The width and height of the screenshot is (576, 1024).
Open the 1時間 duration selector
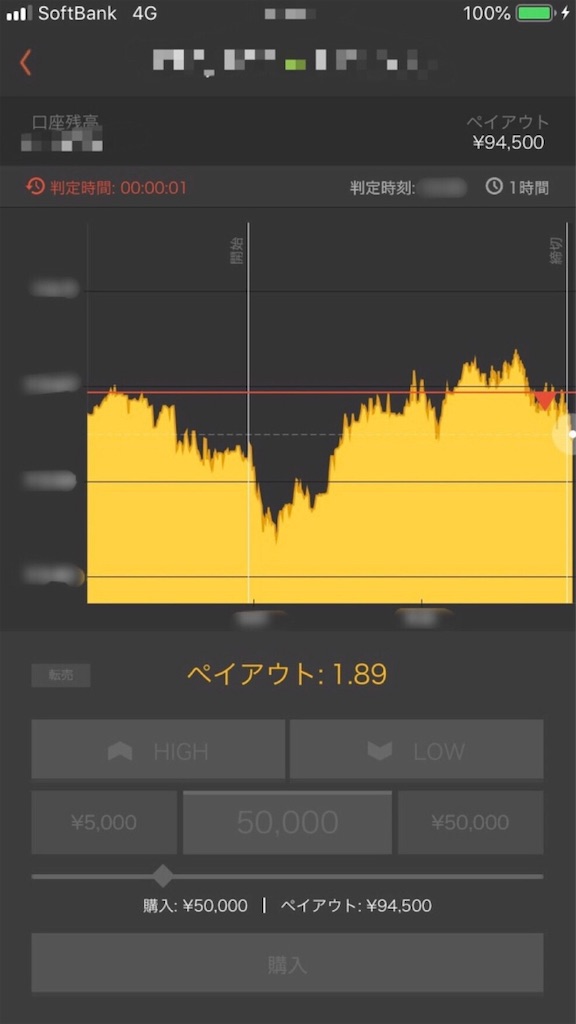(x=517, y=188)
